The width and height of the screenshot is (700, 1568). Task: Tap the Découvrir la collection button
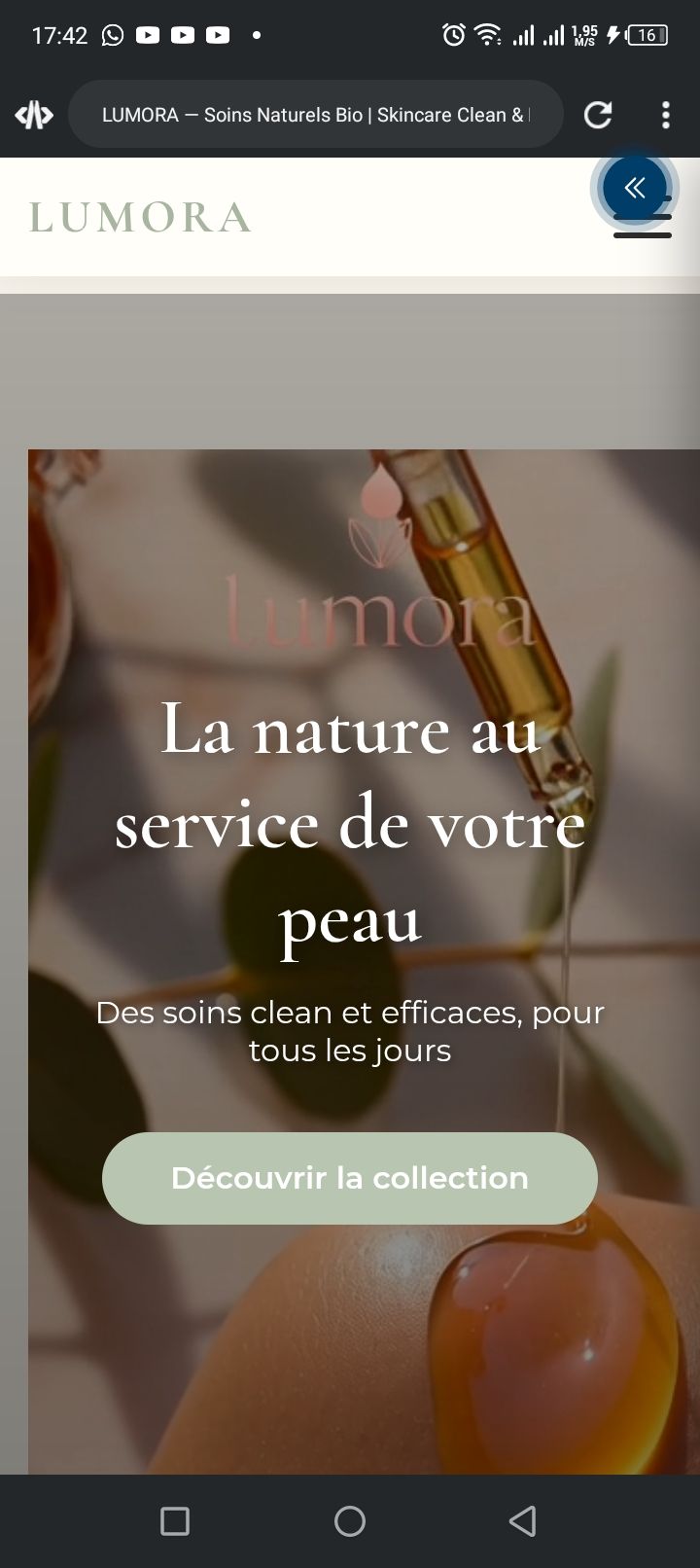tap(350, 1178)
